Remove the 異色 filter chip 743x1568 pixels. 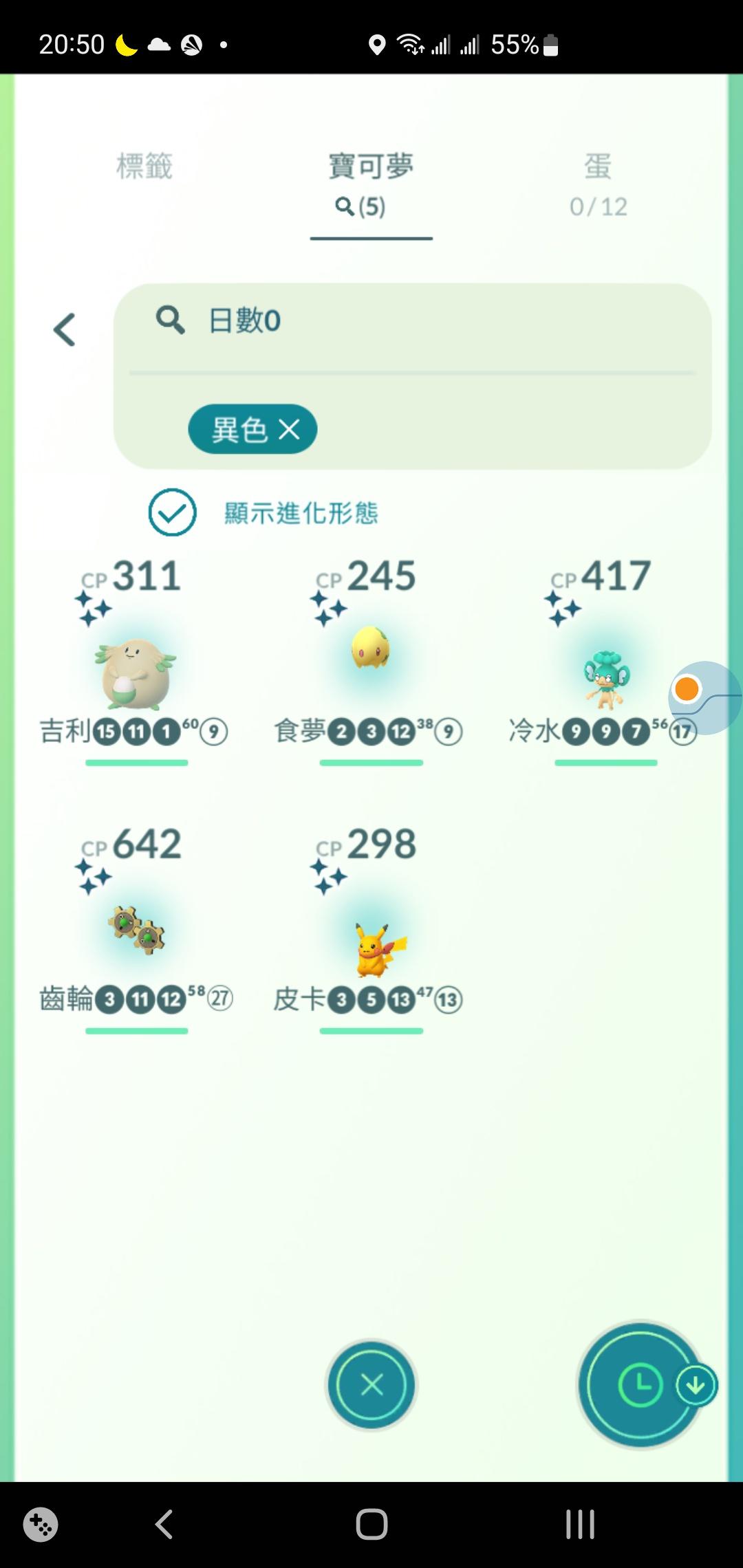(290, 430)
